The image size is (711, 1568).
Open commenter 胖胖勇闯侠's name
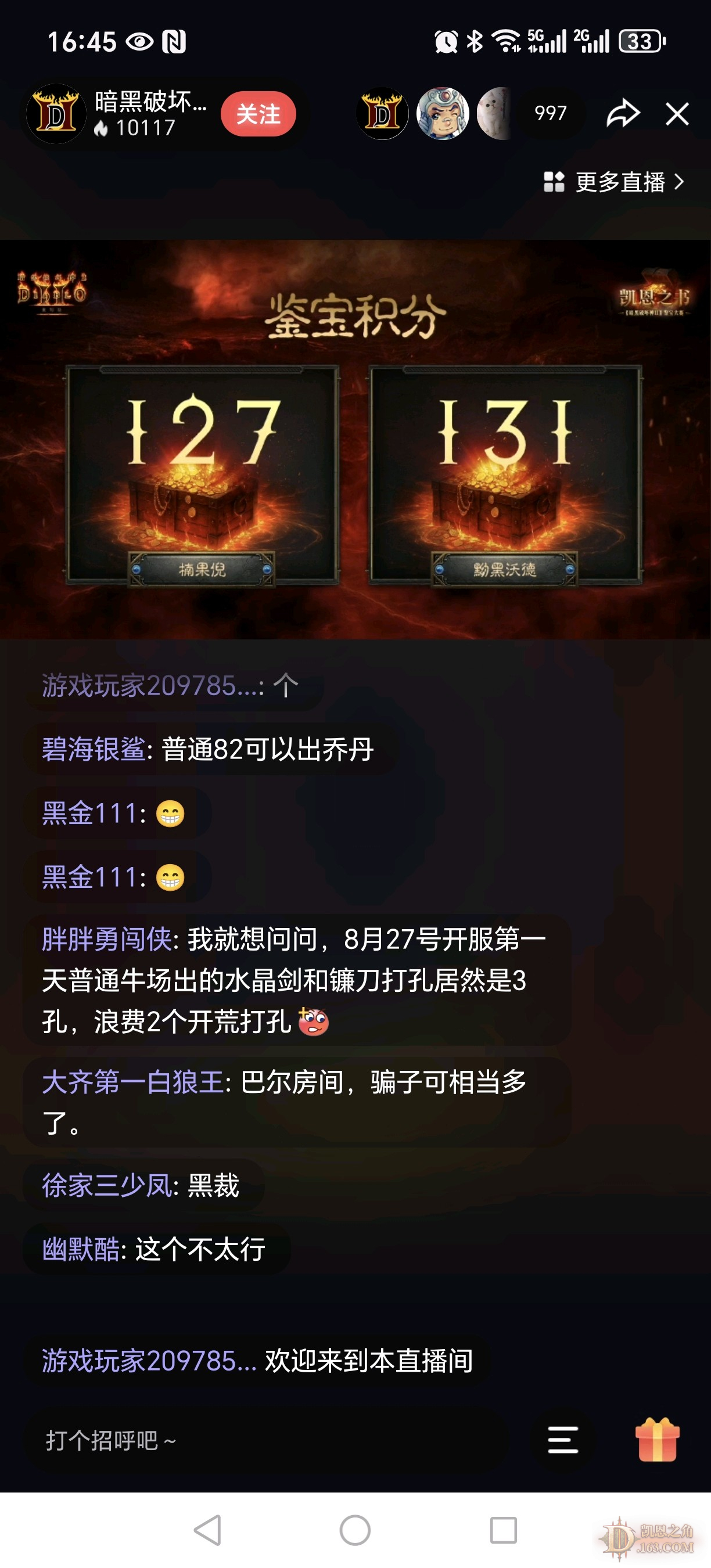106,939
